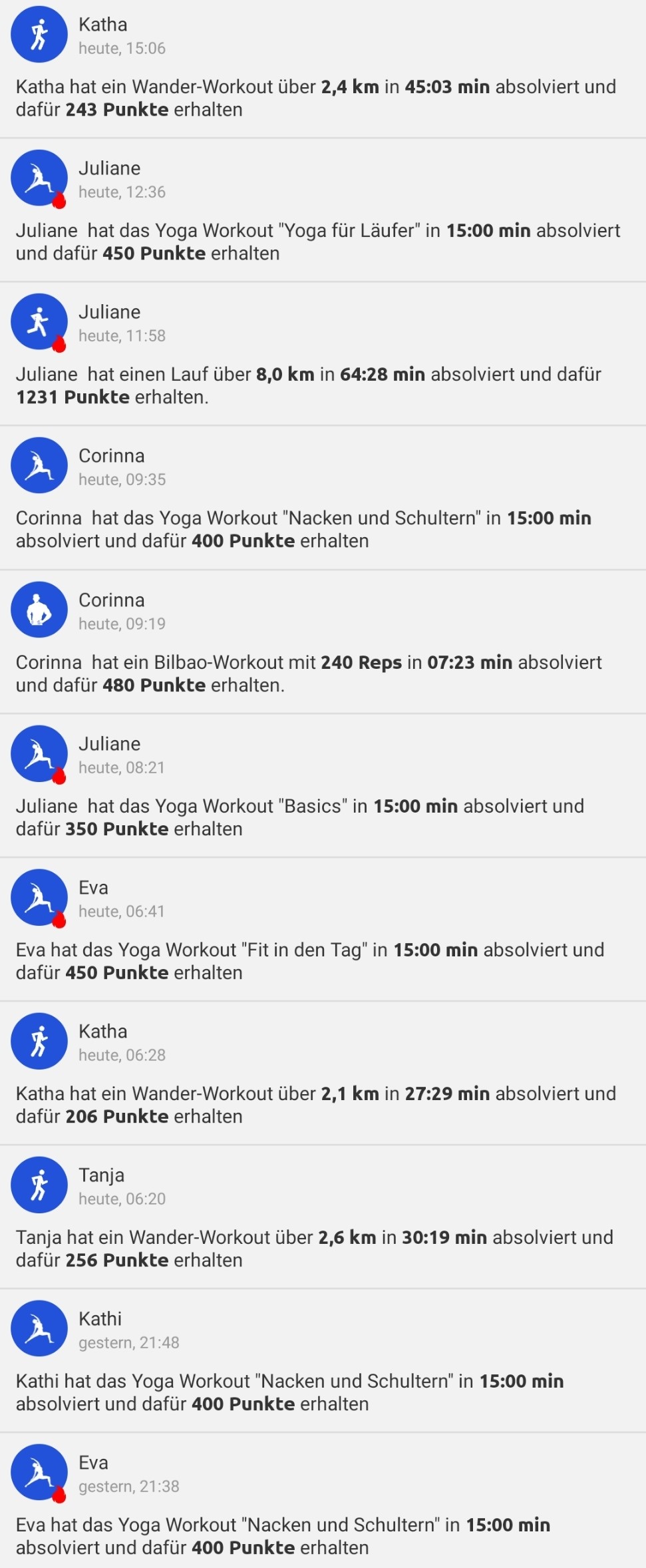Screen dimensions: 646x1568
Task: Click Juliane's running activity icon
Action: [x=39, y=322]
